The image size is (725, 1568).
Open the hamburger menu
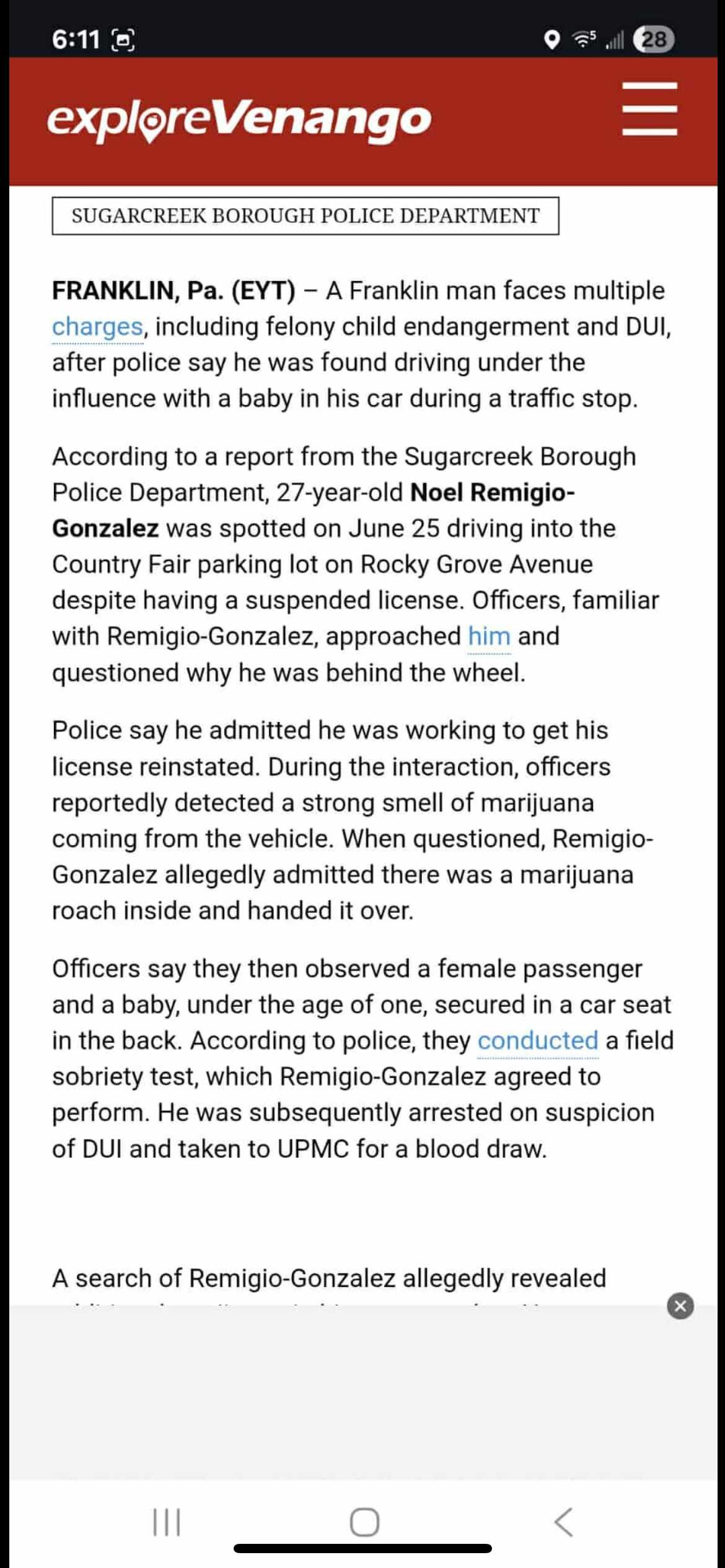point(649,109)
